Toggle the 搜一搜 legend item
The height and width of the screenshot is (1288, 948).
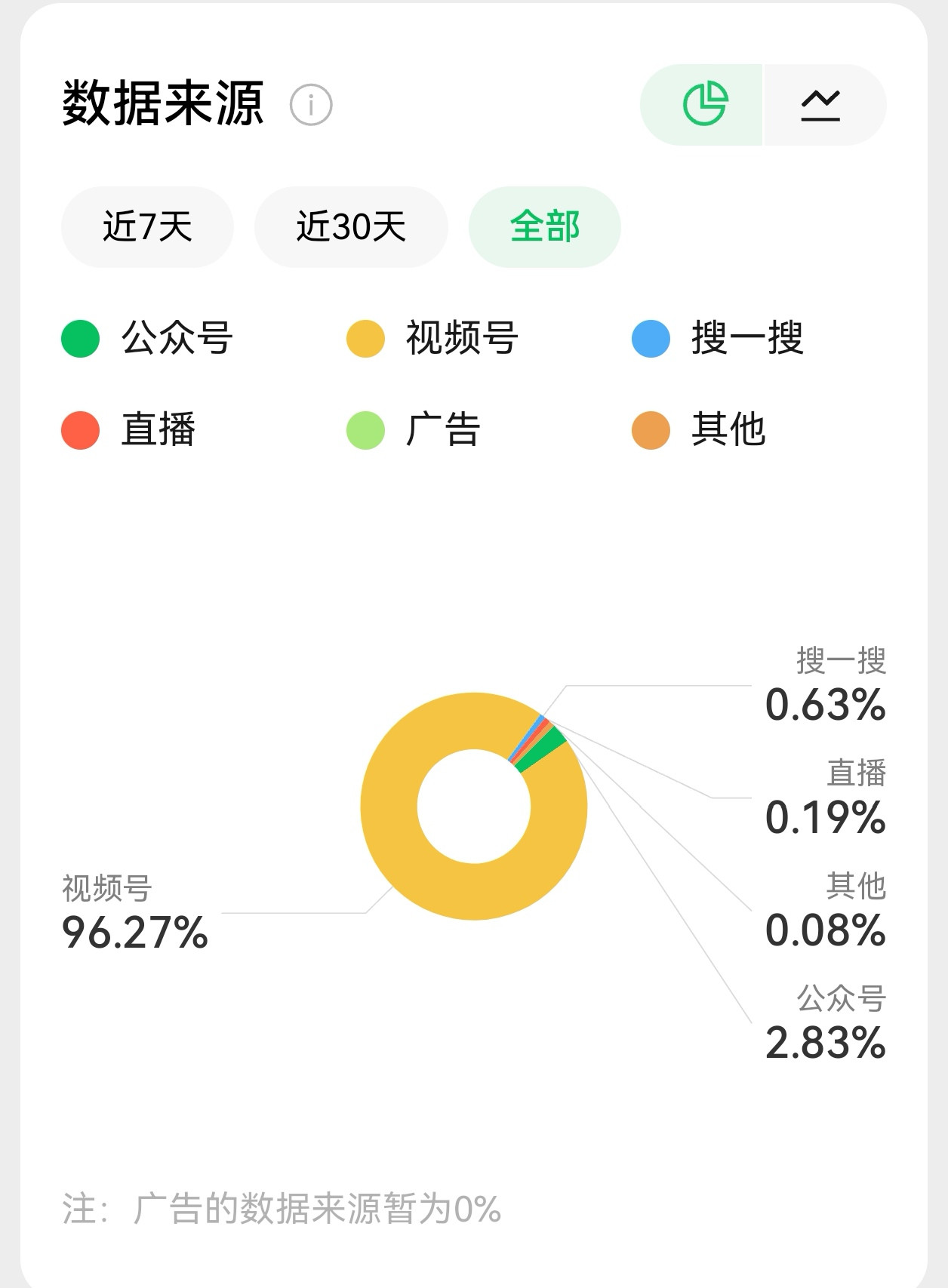click(x=718, y=338)
